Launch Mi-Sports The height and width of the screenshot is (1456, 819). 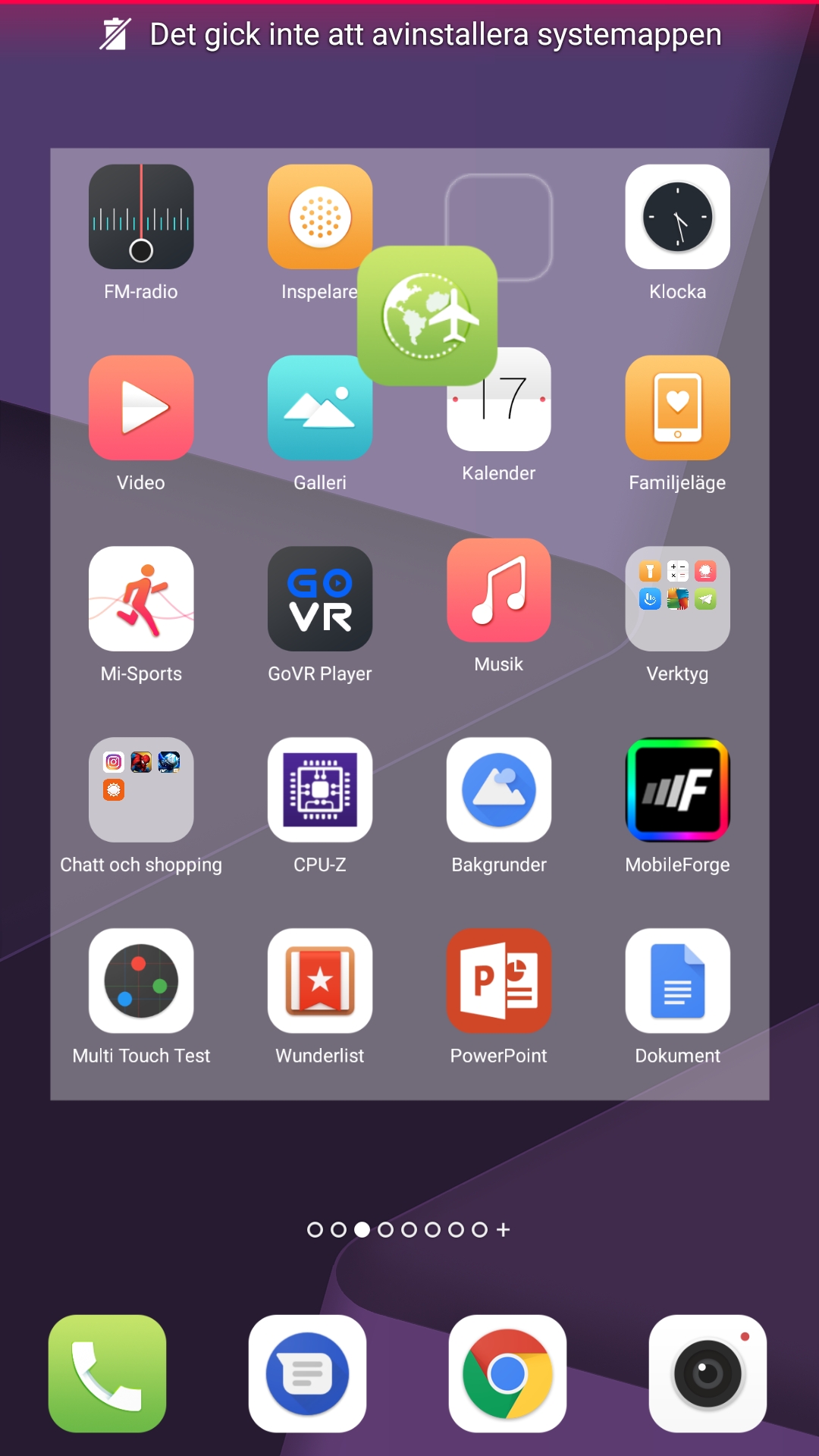point(141,599)
